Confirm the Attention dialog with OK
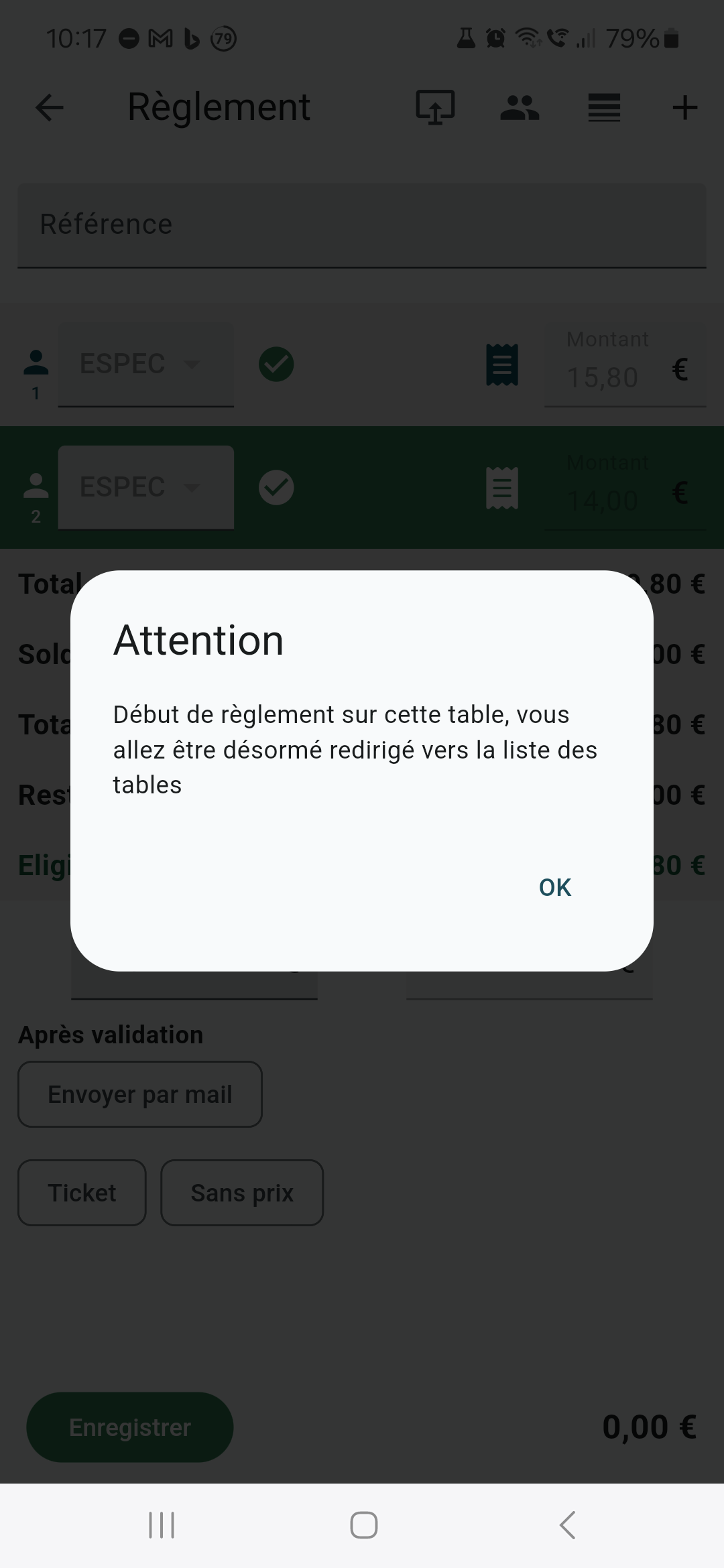724x1568 pixels. click(x=554, y=887)
